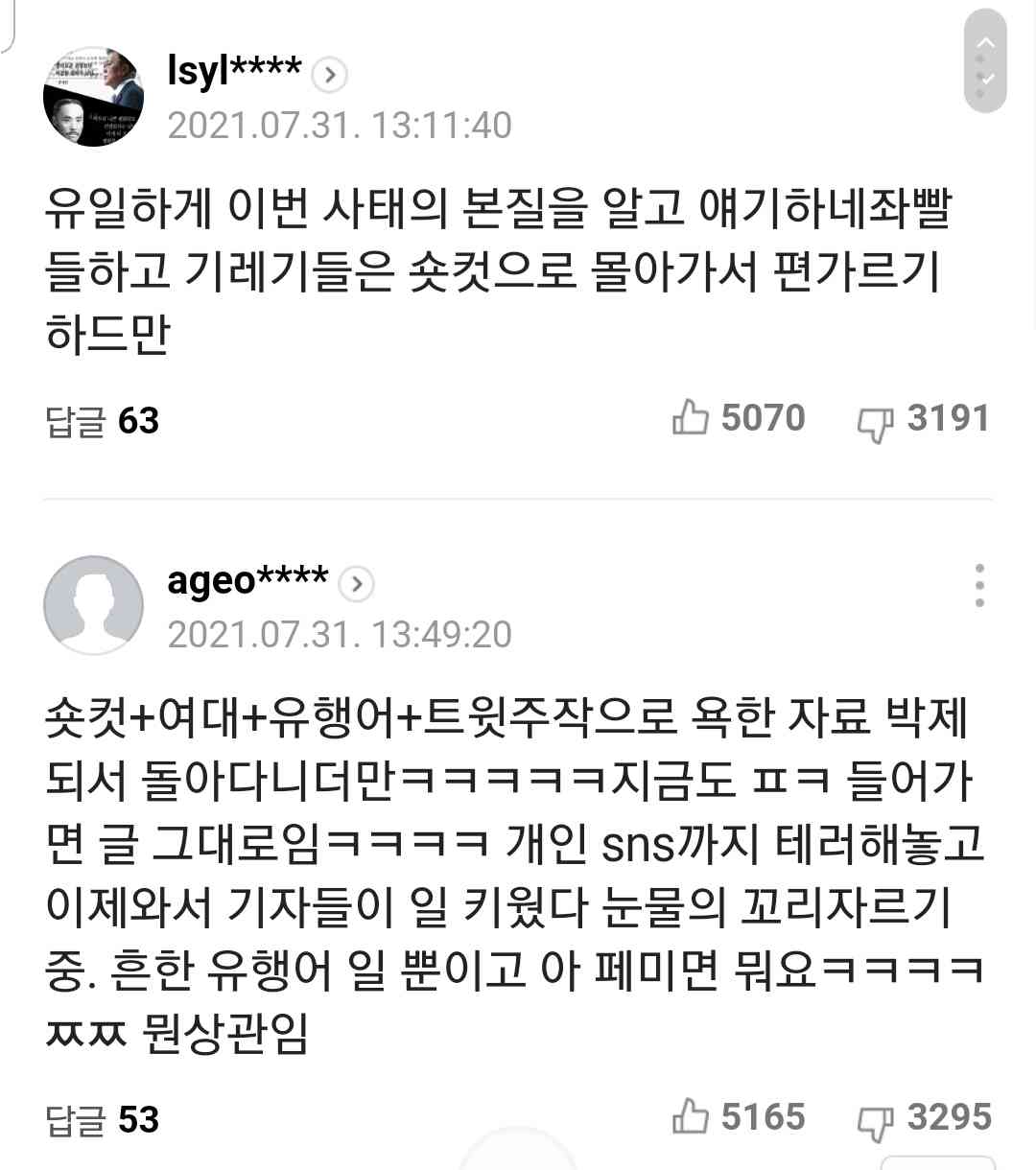This screenshot has height=1170, width=1036.
Task: Dislike lsyl**** comment with 3191 dislikes
Action: [923, 419]
